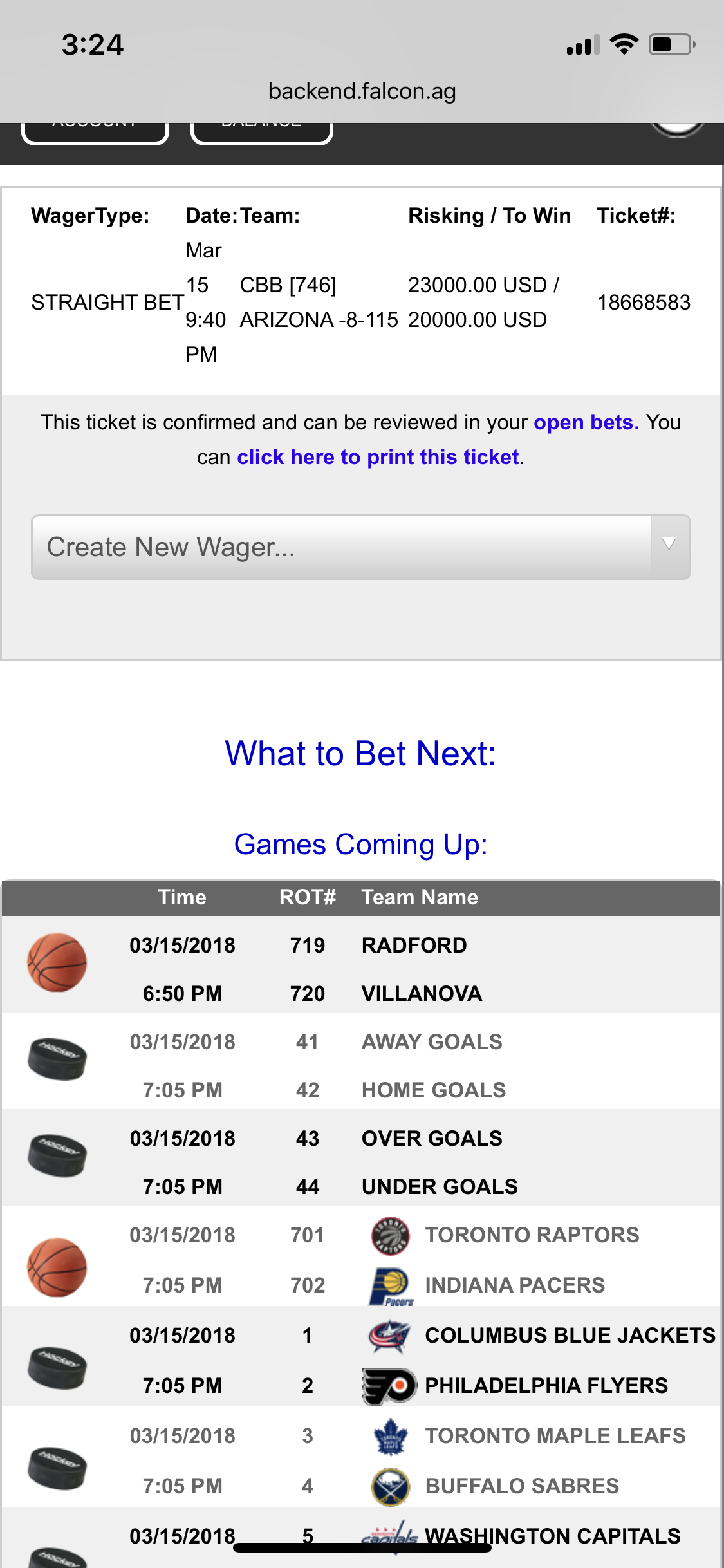Open Toronto Maple Leafs vs Buffalo Sabres
Viewport: 724px width, 1568px height.
pos(361,1457)
